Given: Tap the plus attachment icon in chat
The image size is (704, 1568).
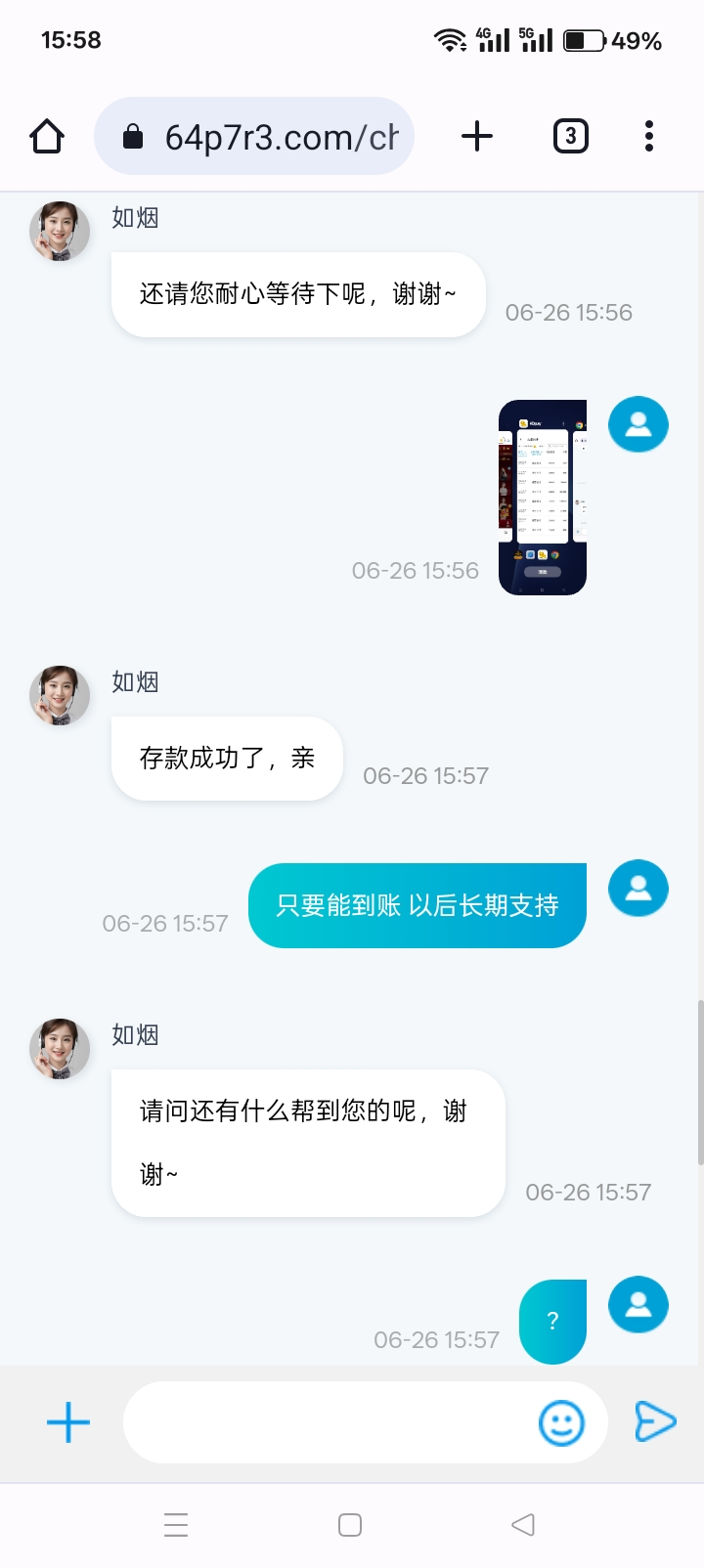Looking at the screenshot, I should [68, 1422].
